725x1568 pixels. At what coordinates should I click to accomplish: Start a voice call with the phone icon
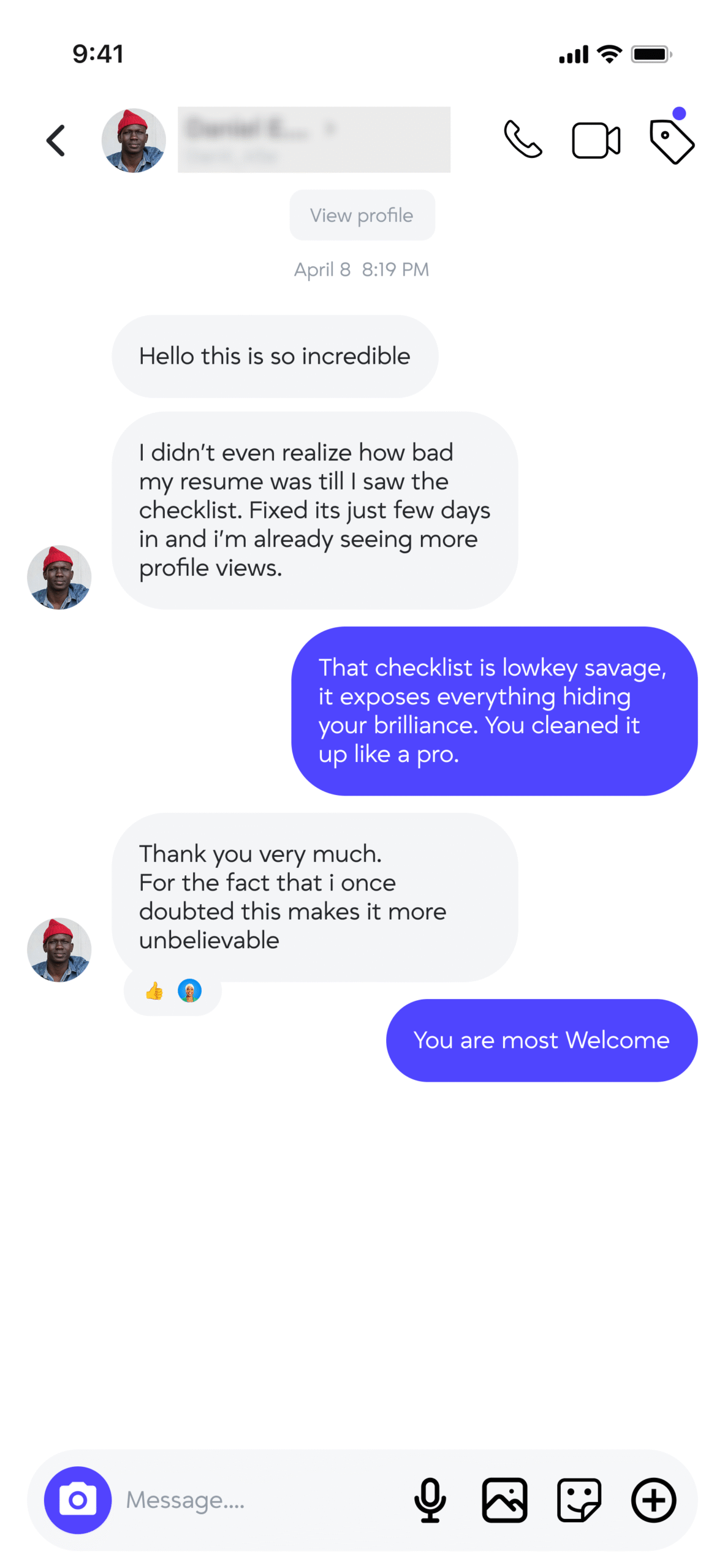pyautogui.click(x=522, y=140)
